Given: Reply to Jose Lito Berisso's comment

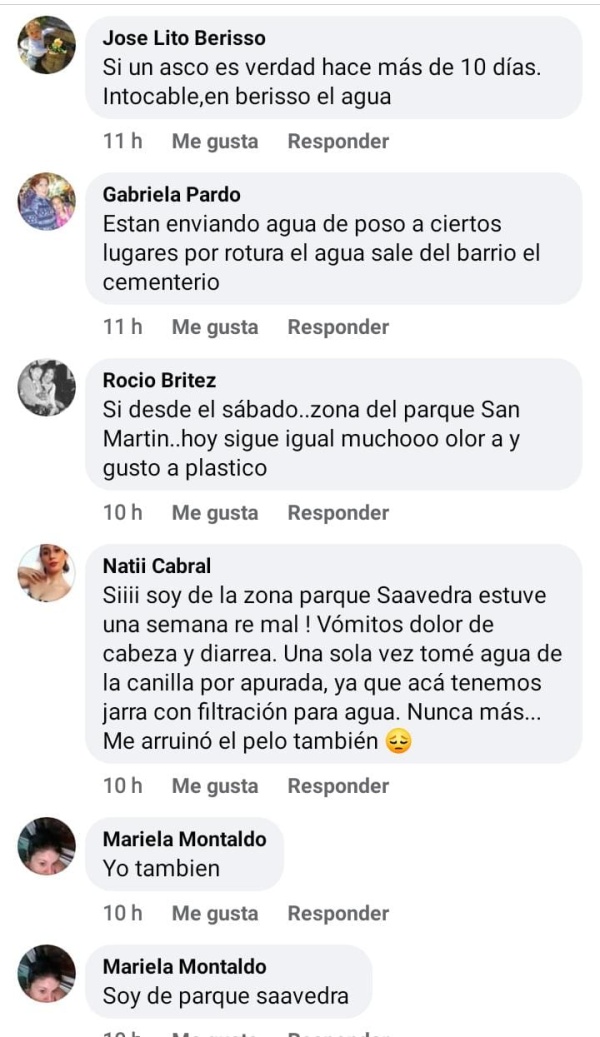Looking at the screenshot, I should (x=338, y=141).
